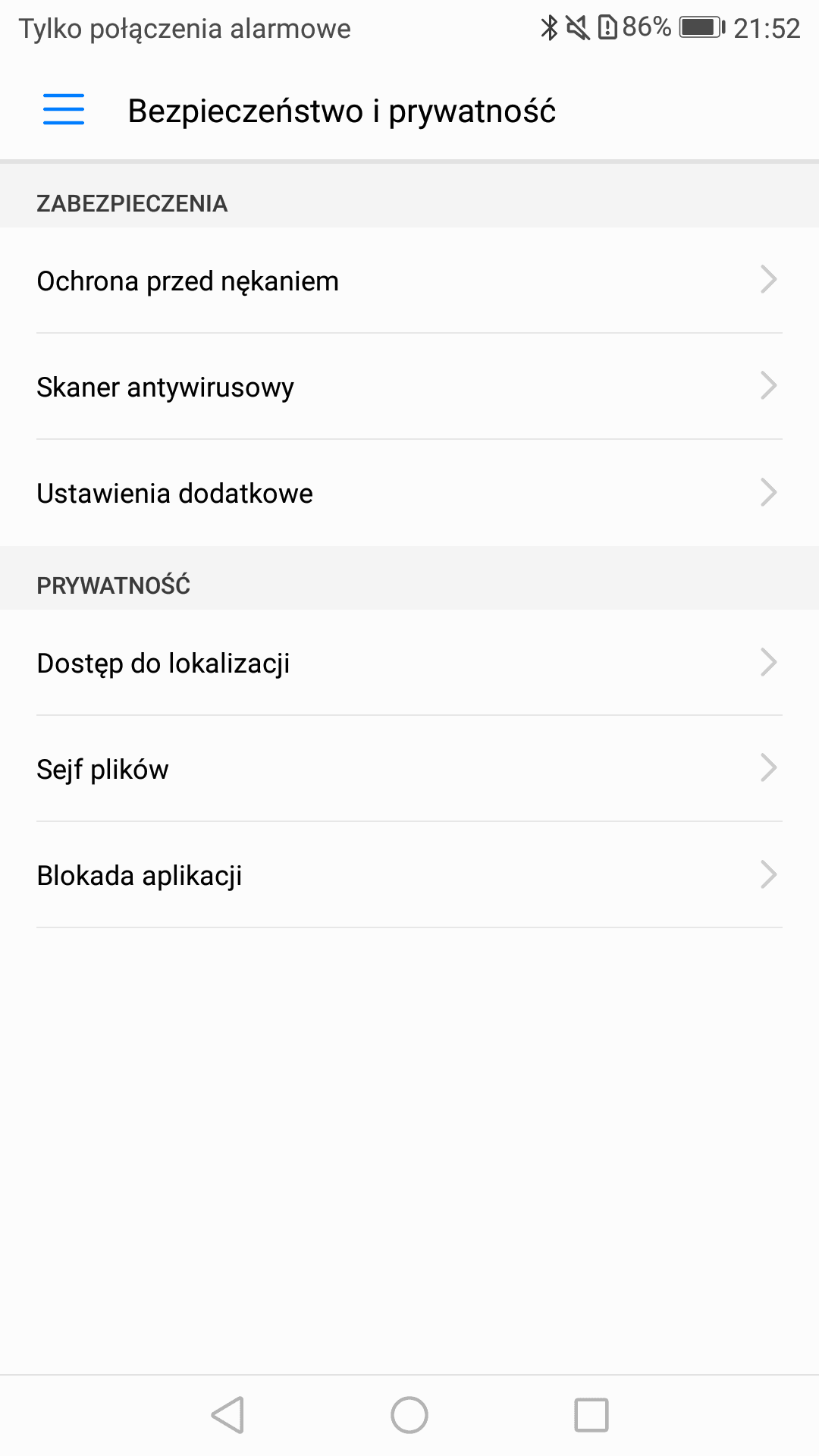
Task: Open Dostęp do lokalizacji settings
Action: pyautogui.click(x=409, y=663)
